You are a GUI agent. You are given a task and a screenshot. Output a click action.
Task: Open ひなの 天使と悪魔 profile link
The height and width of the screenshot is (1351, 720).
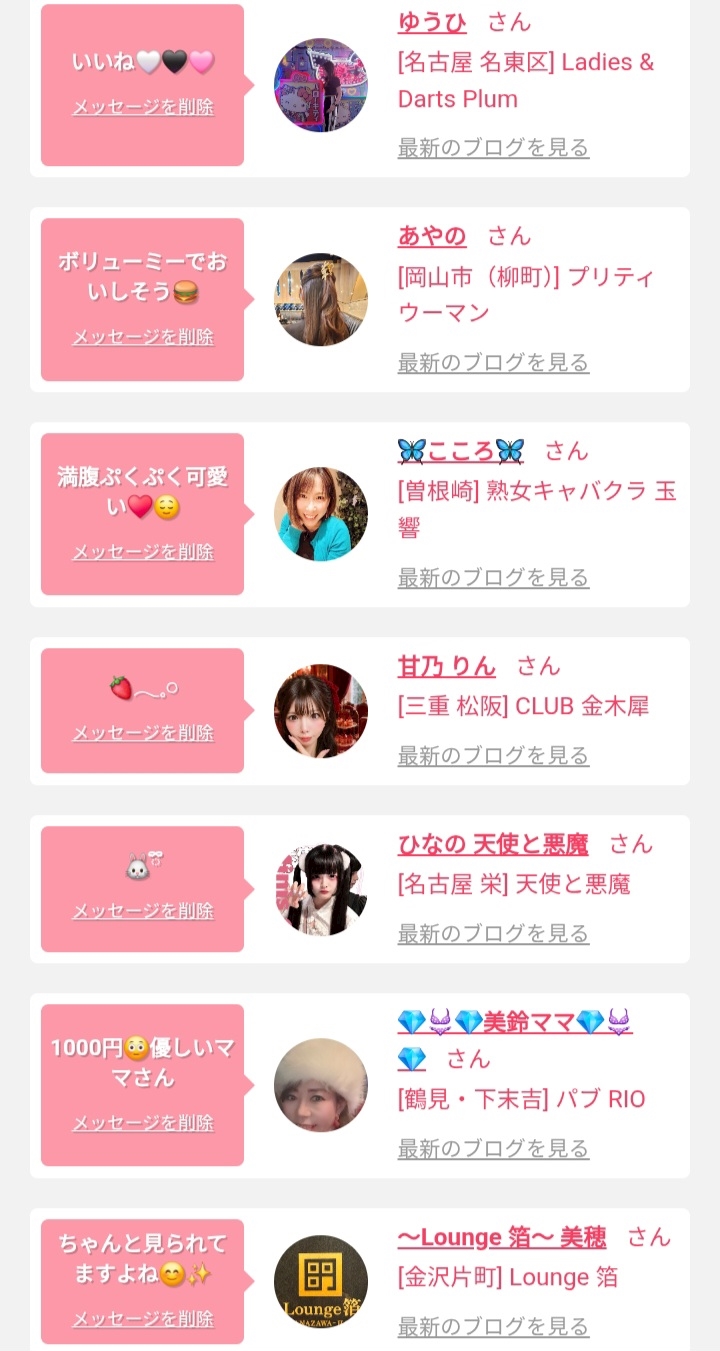[x=493, y=844]
